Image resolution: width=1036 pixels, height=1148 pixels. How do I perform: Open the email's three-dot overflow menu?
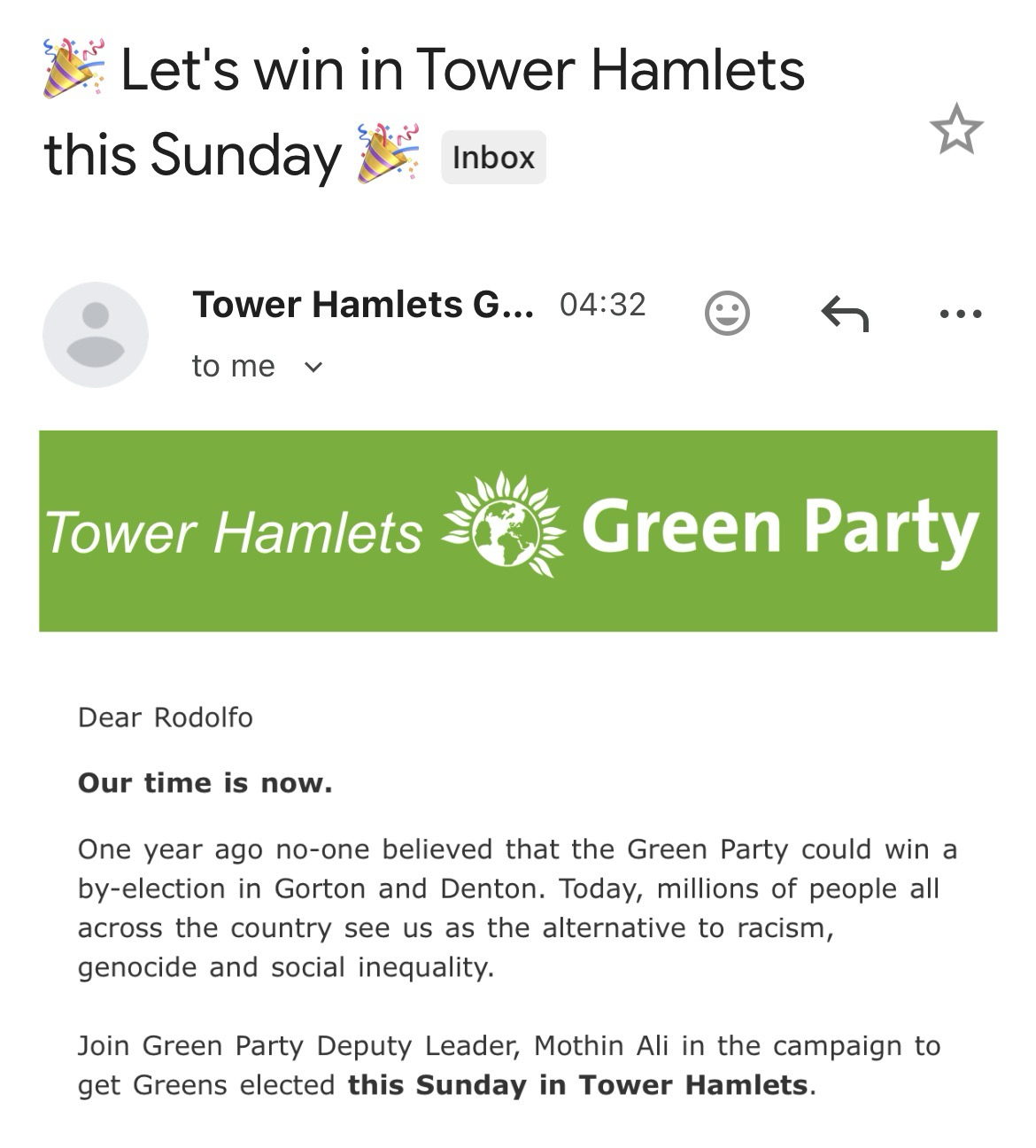(960, 313)
